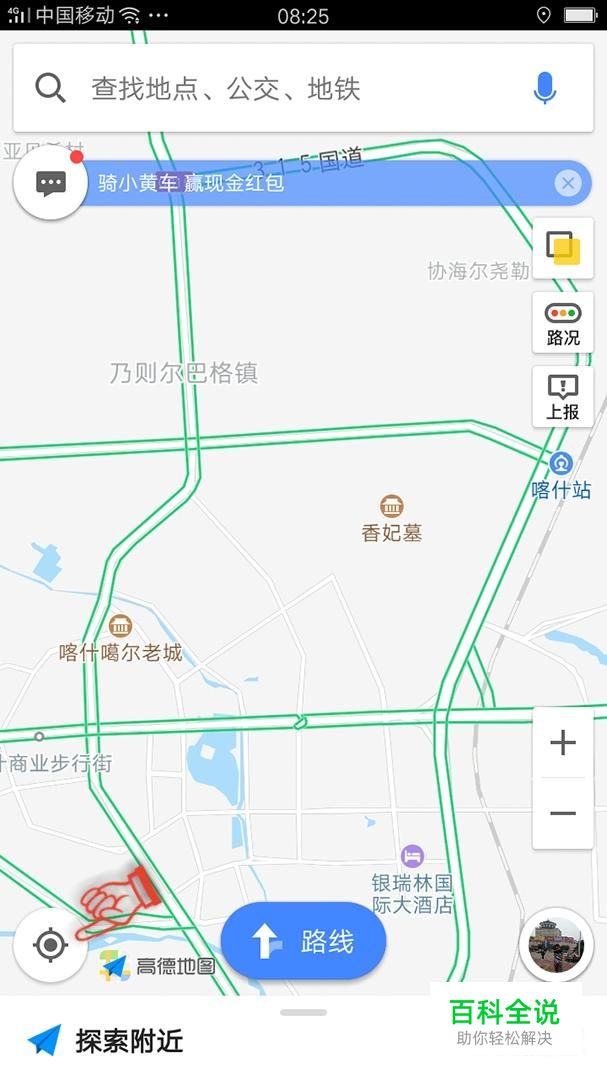This screenshot has height=1080, width=607.
Task: Report an issue with 上报
Action: [x=563, y=397]
